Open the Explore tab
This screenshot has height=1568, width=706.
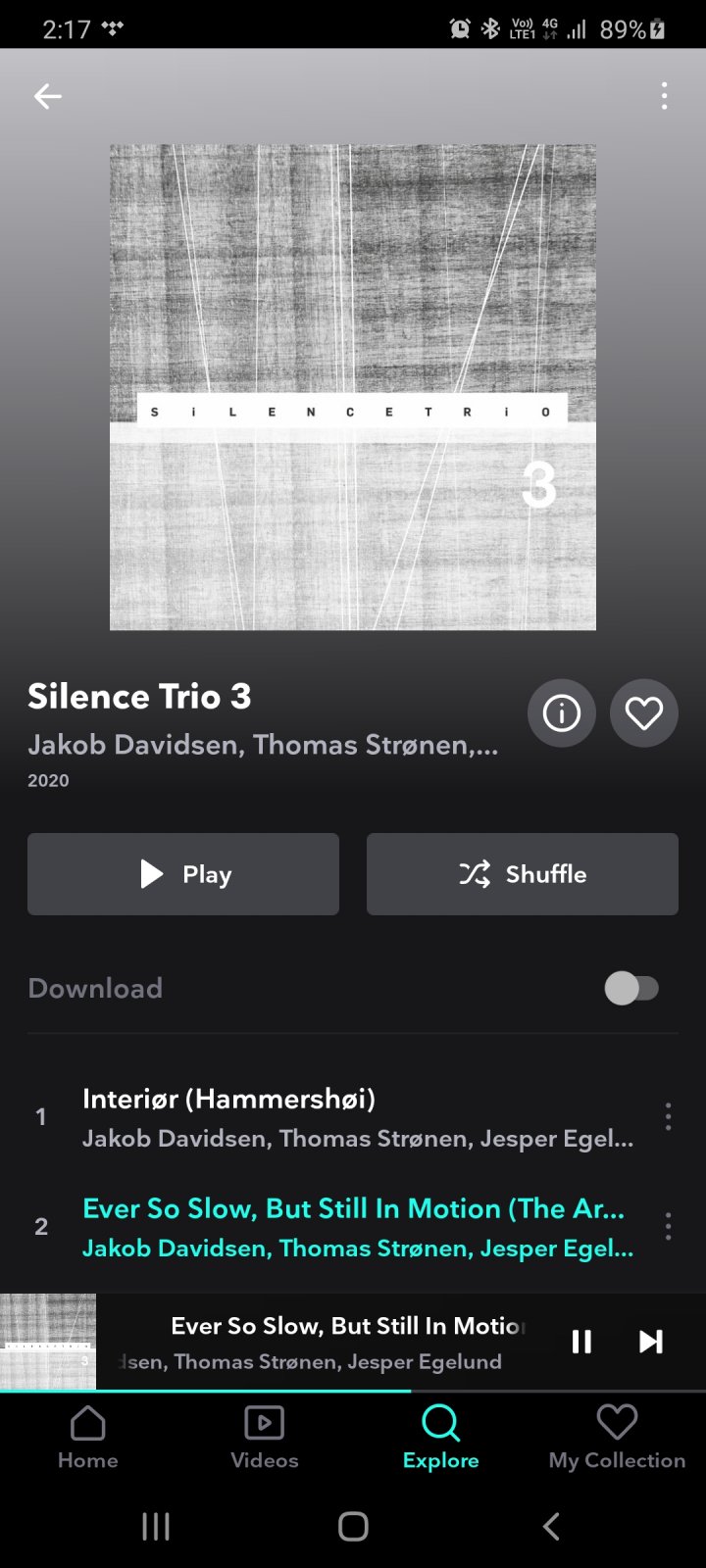[x=440, y=1437]
